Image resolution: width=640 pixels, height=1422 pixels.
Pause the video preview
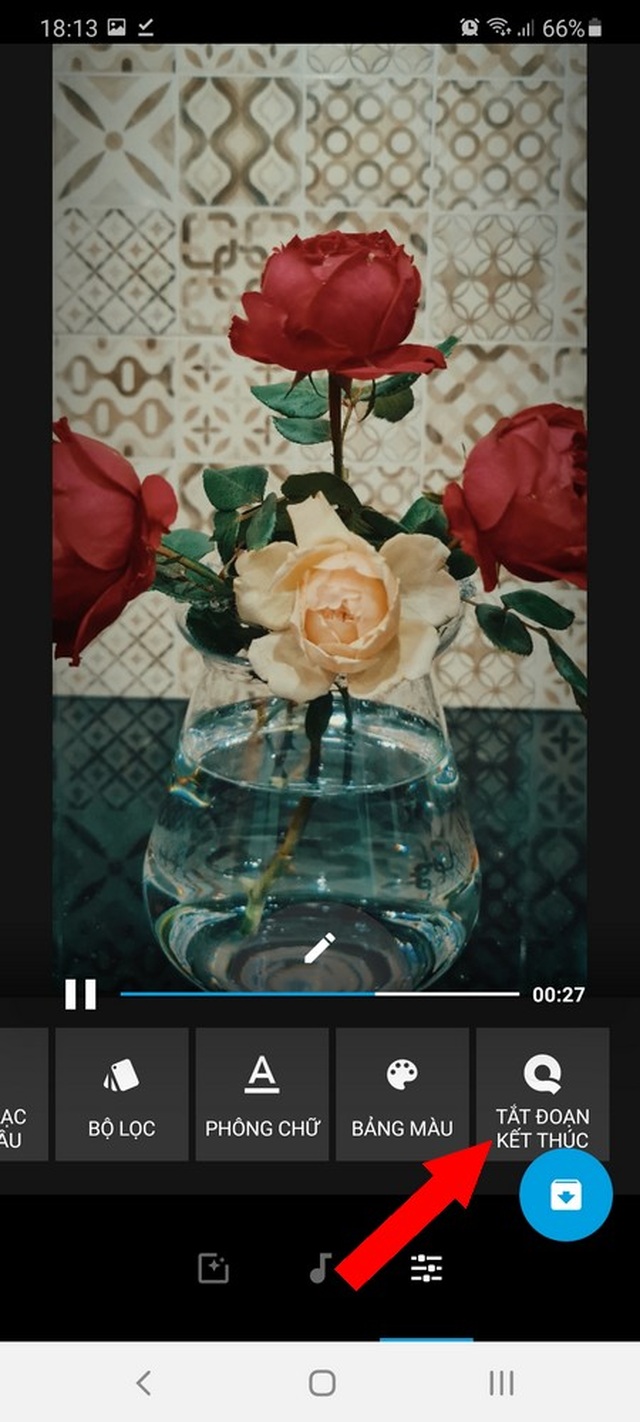click(81, 994)
